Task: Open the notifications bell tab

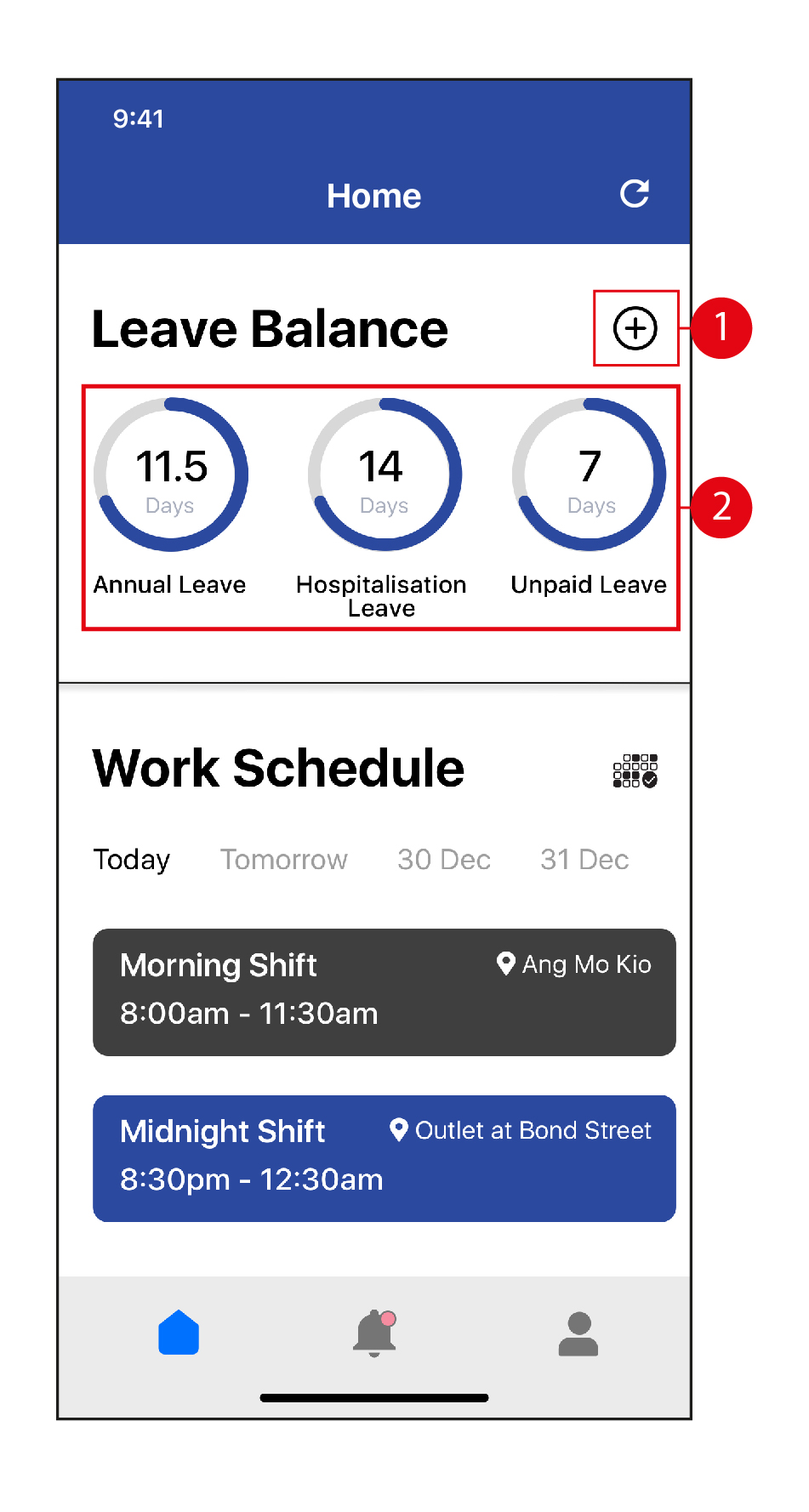Action: (374, 1333)
